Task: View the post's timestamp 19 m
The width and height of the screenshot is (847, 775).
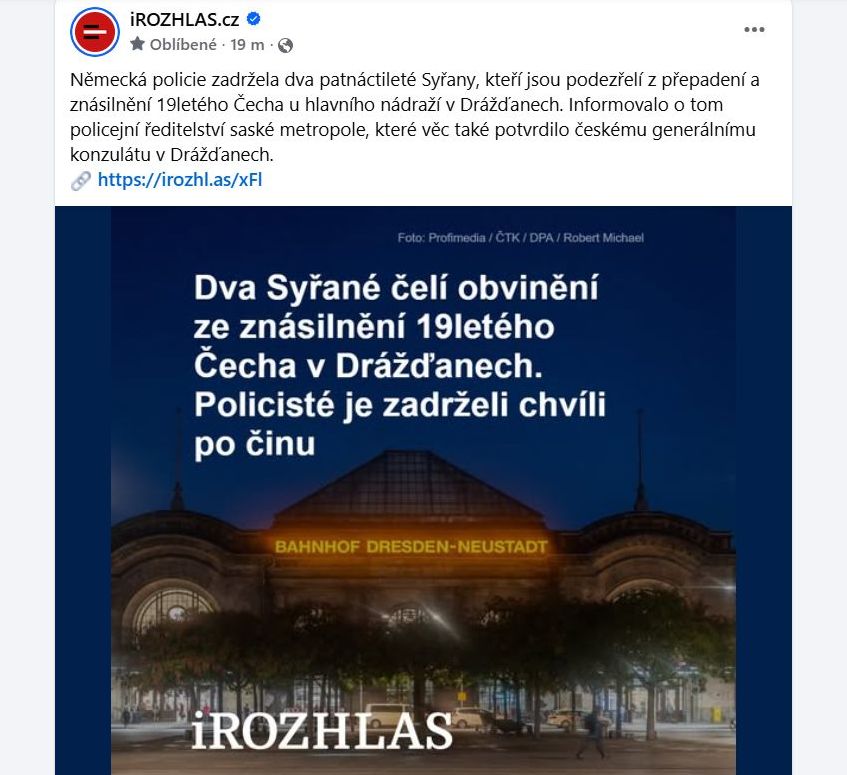Action: (x=247, y=44)
